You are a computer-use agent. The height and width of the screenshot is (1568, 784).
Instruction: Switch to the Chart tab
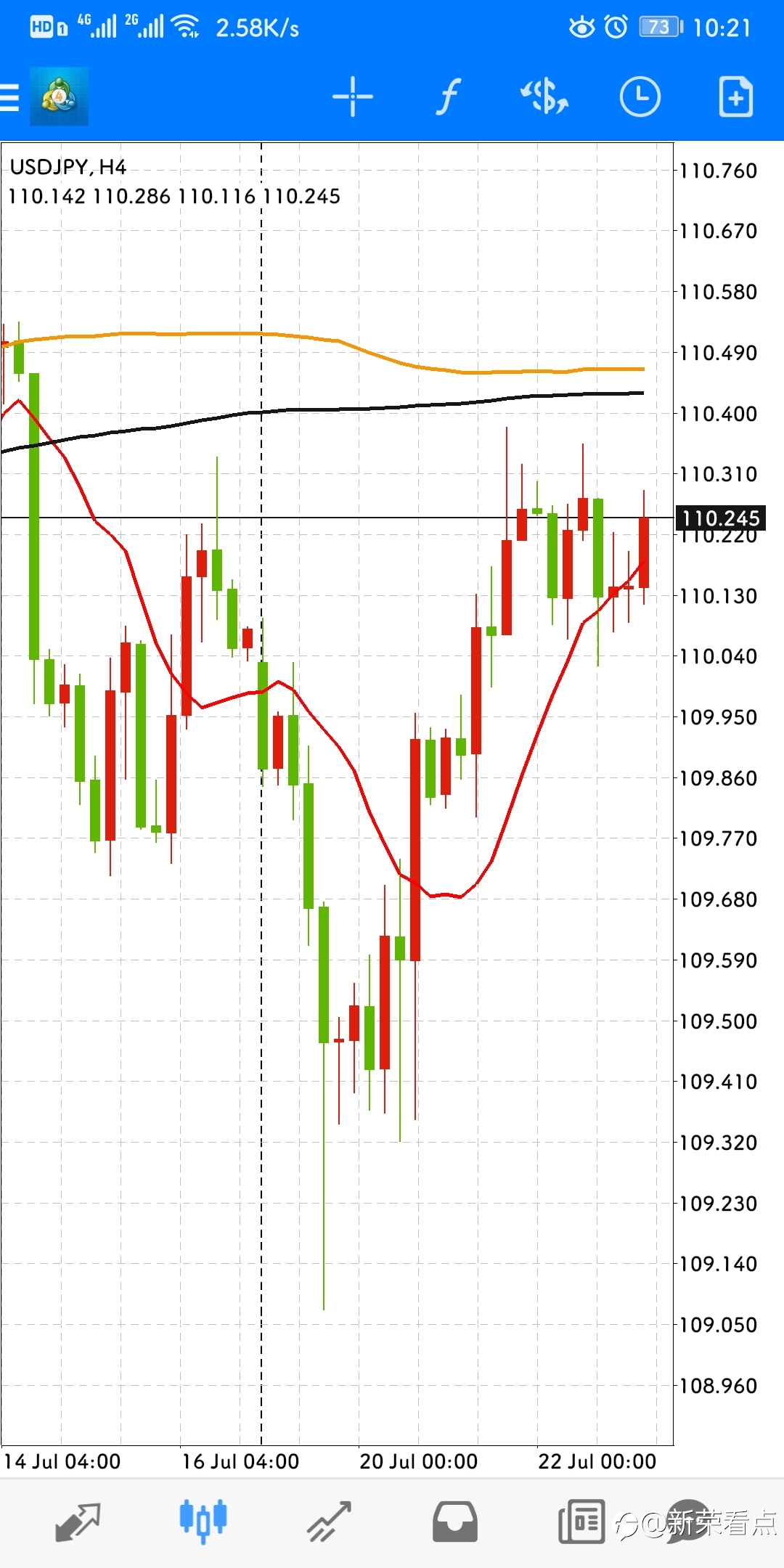tap(203, 1522)
